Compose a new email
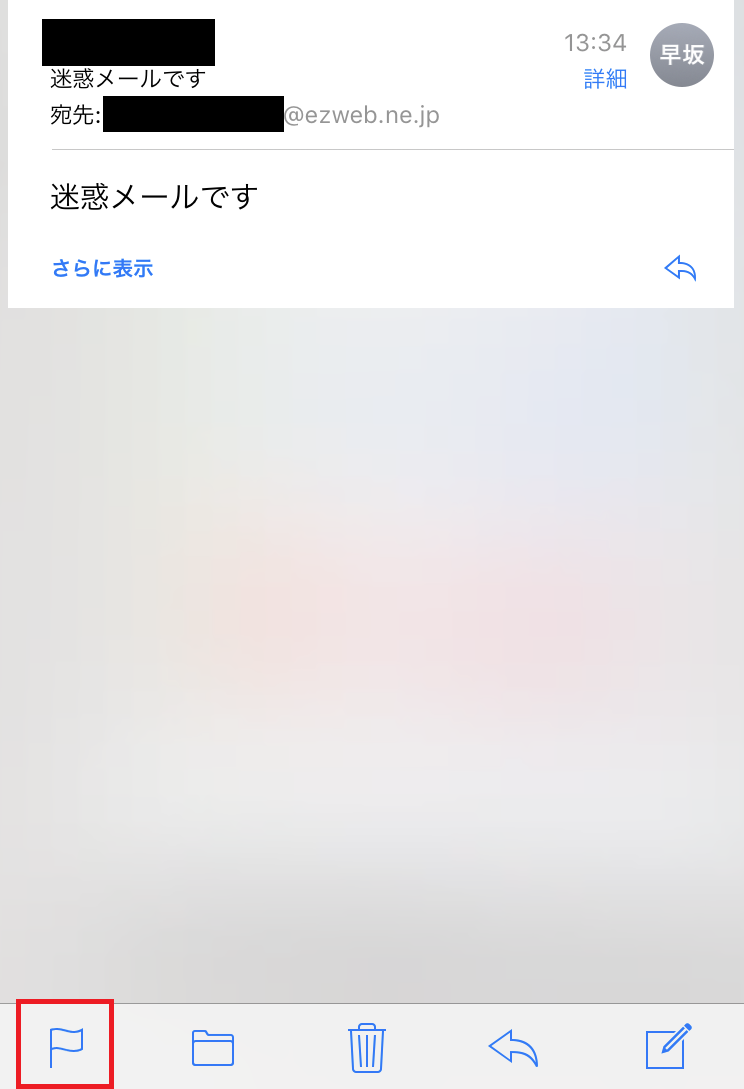 tap(668, 1046)
